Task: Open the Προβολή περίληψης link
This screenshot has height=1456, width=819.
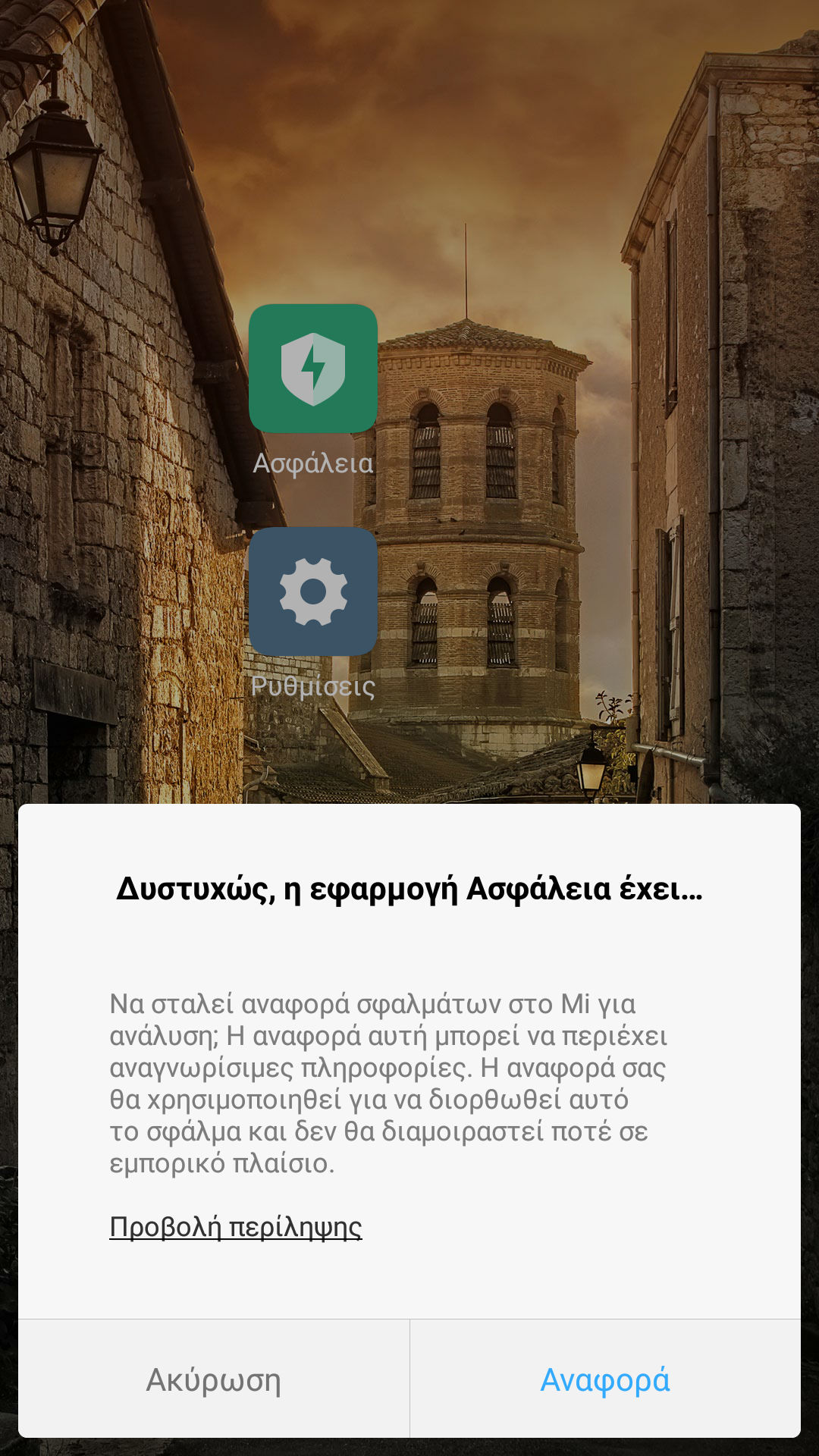Action: pos(236,1226)
